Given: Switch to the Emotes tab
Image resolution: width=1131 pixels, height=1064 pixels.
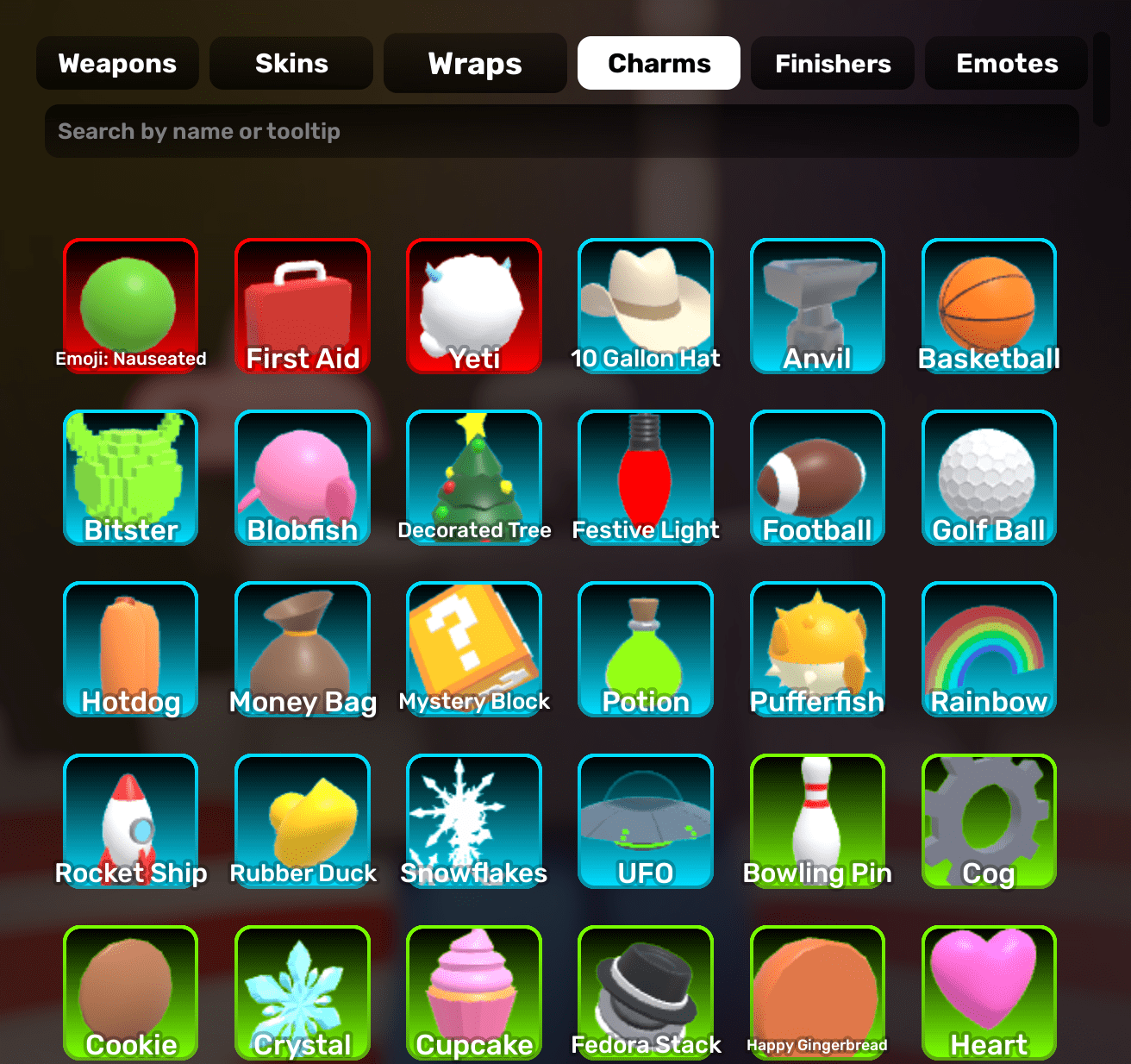Looking at the screenshot, I should point(1006,63).
